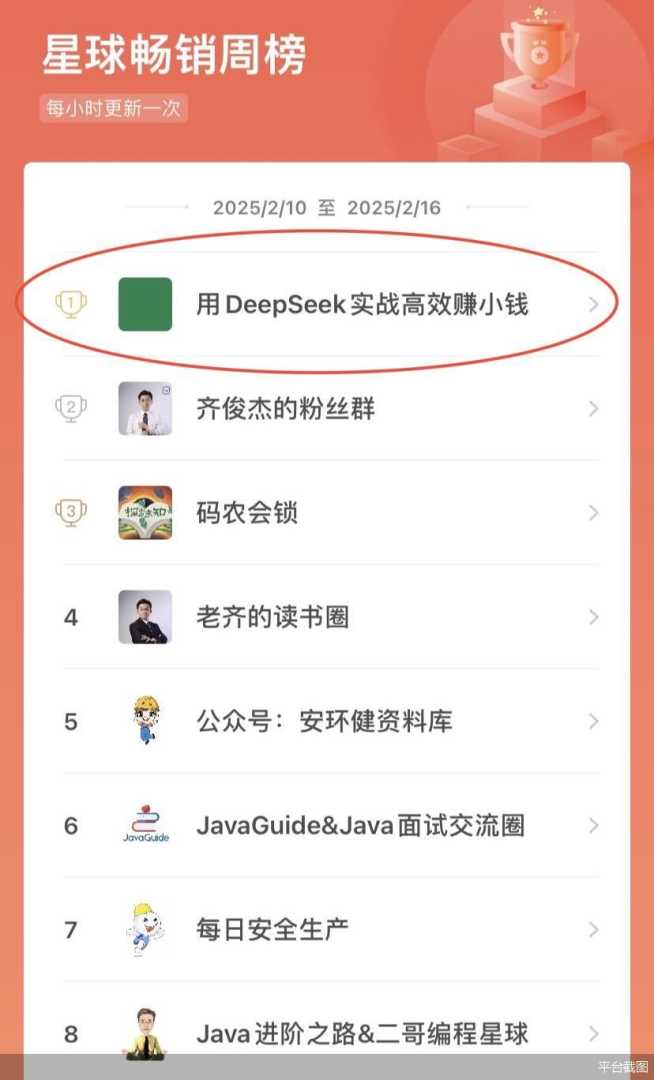
Task: Select the 码农会锁 entry
Action: (x=247, y=513)
